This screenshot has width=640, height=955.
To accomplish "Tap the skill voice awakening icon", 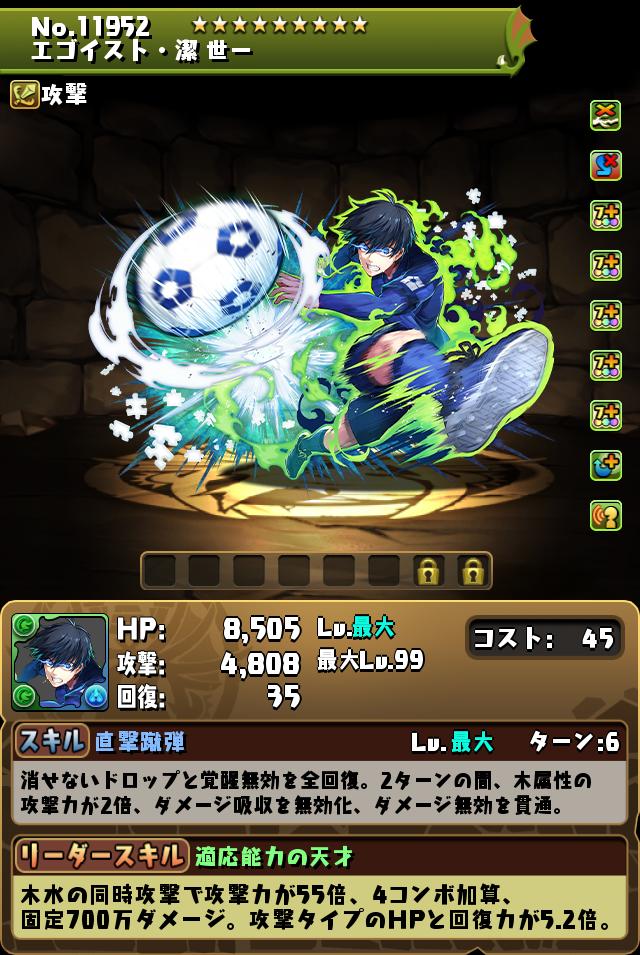I will [605, 515].
